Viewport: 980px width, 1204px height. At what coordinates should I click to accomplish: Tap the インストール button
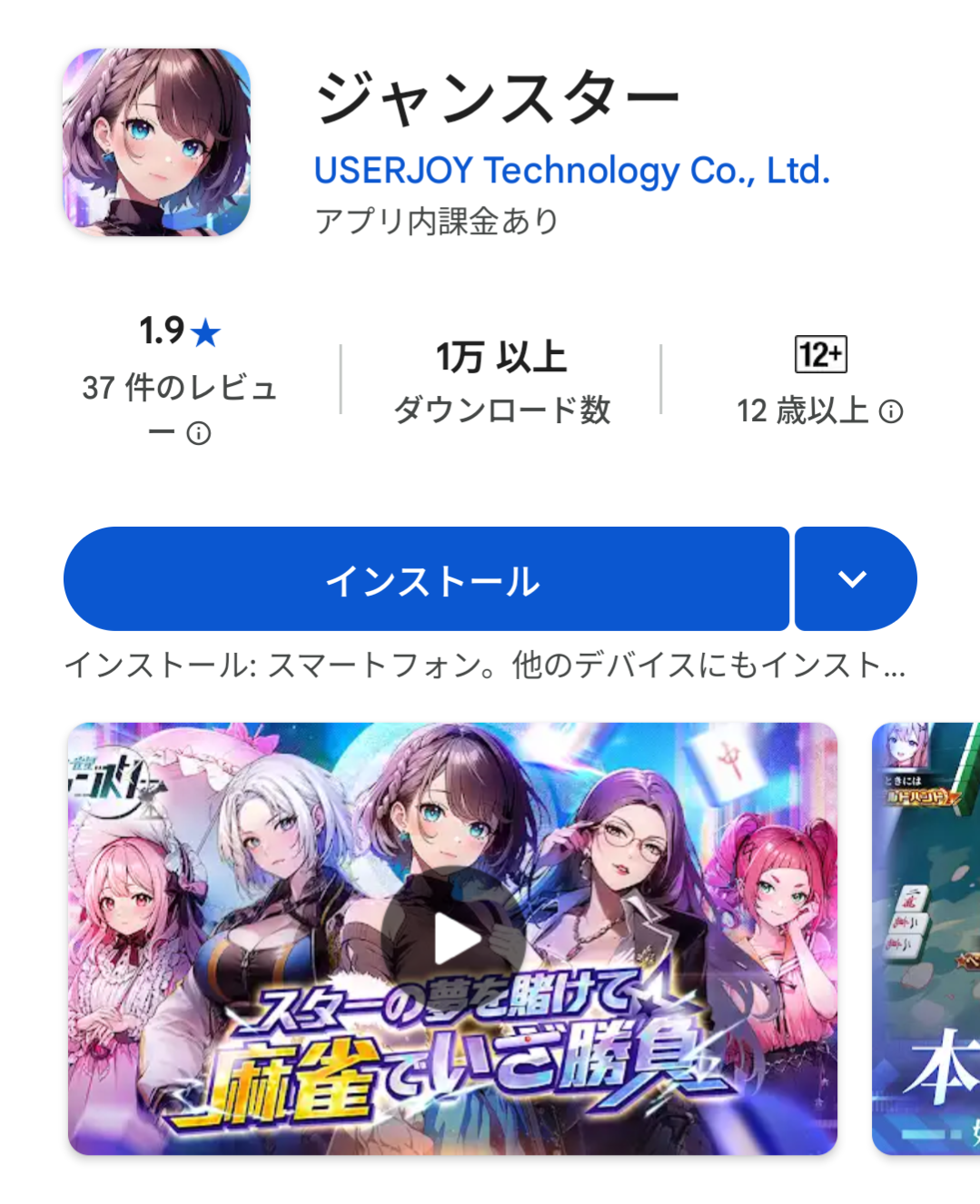point(426,579)
